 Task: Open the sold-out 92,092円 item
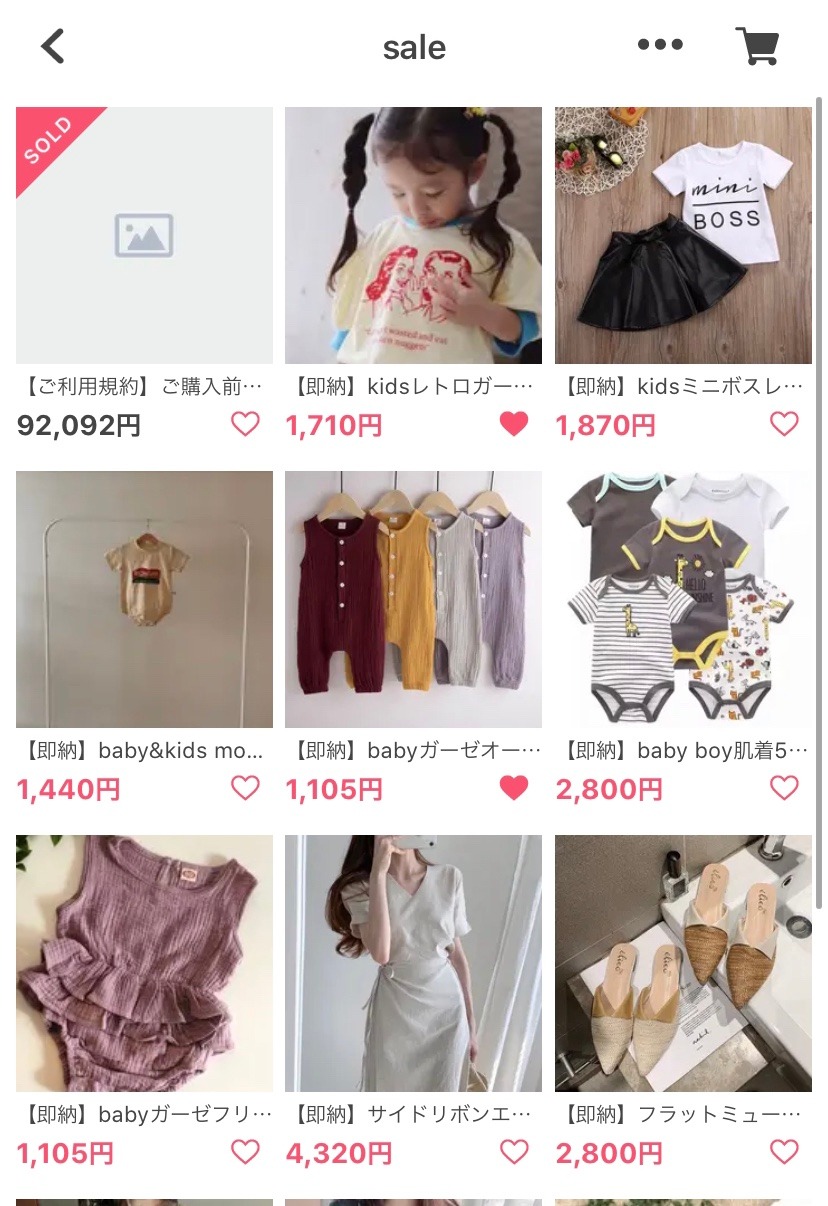pyautogui.click(x=144, y=236)
